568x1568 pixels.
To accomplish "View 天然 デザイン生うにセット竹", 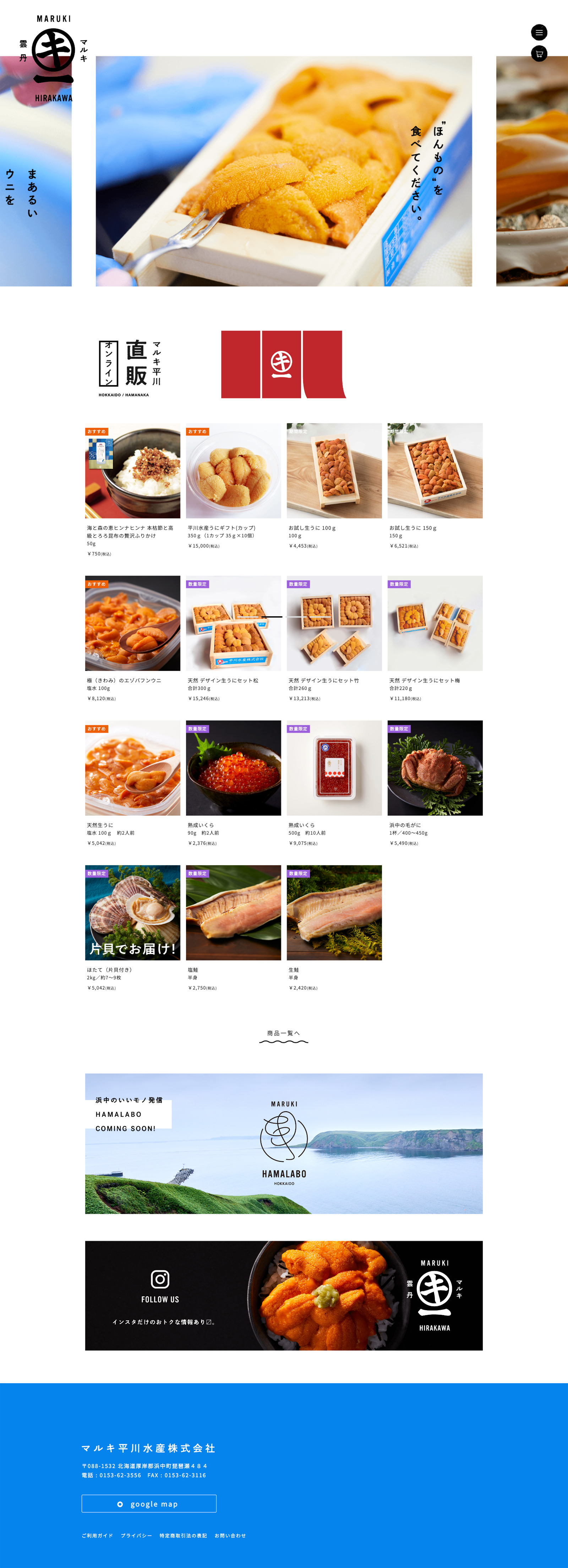I will click(334, 623).
